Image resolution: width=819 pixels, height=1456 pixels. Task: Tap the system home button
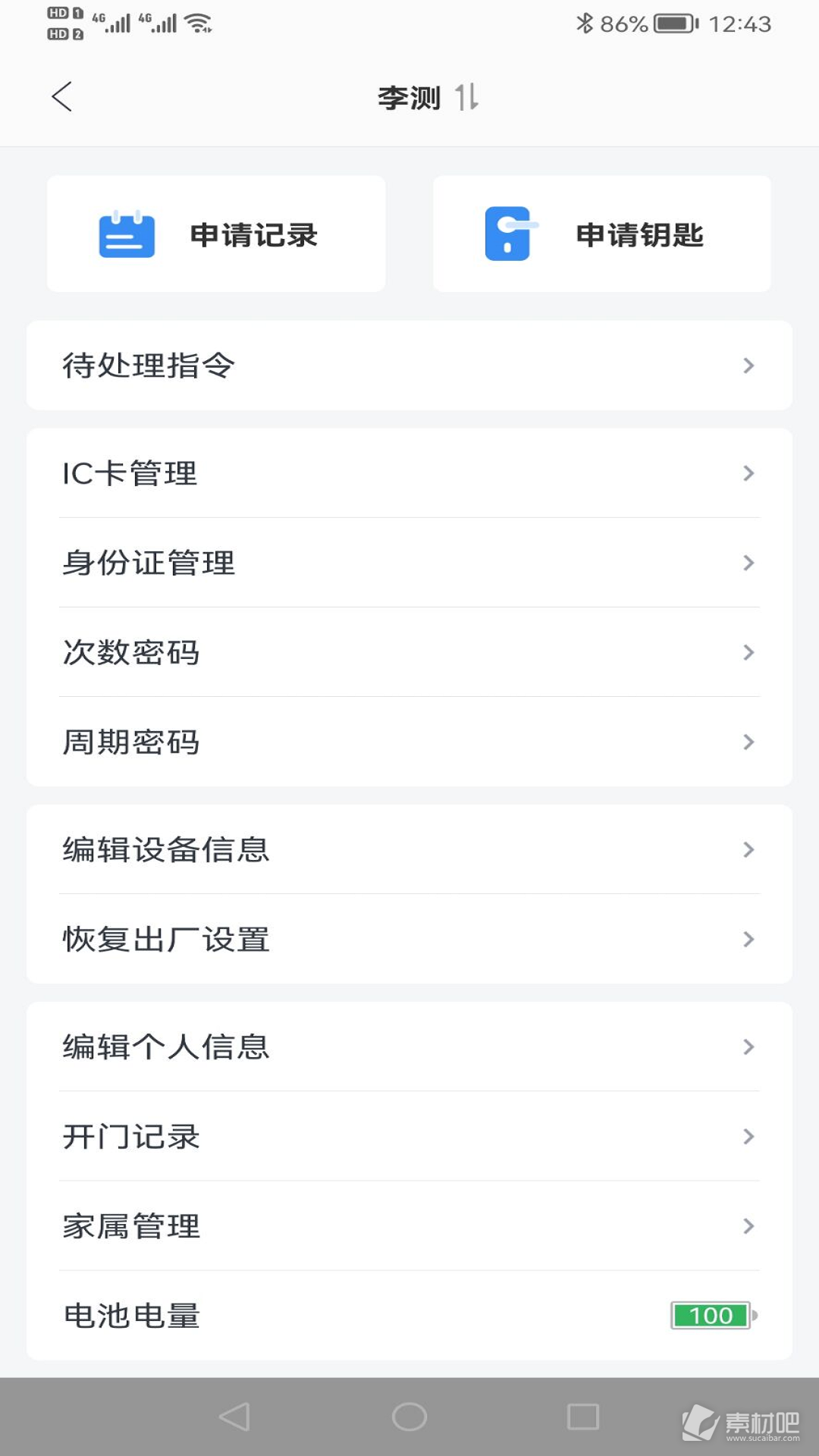tap(409, 1417)
